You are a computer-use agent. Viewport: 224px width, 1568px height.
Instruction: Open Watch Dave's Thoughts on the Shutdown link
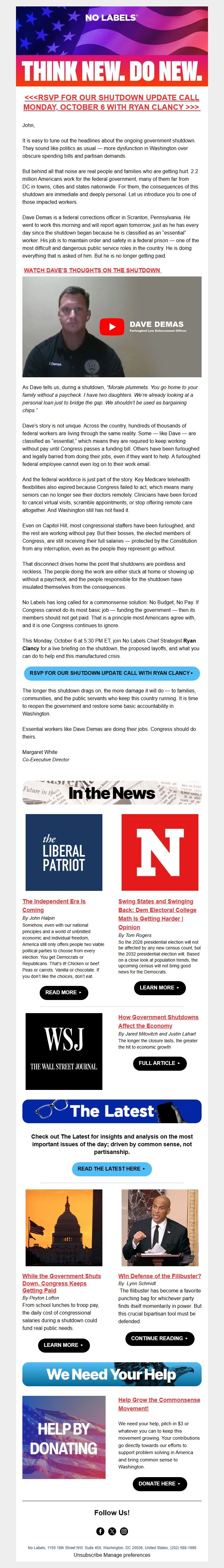(x=92, y=270)
